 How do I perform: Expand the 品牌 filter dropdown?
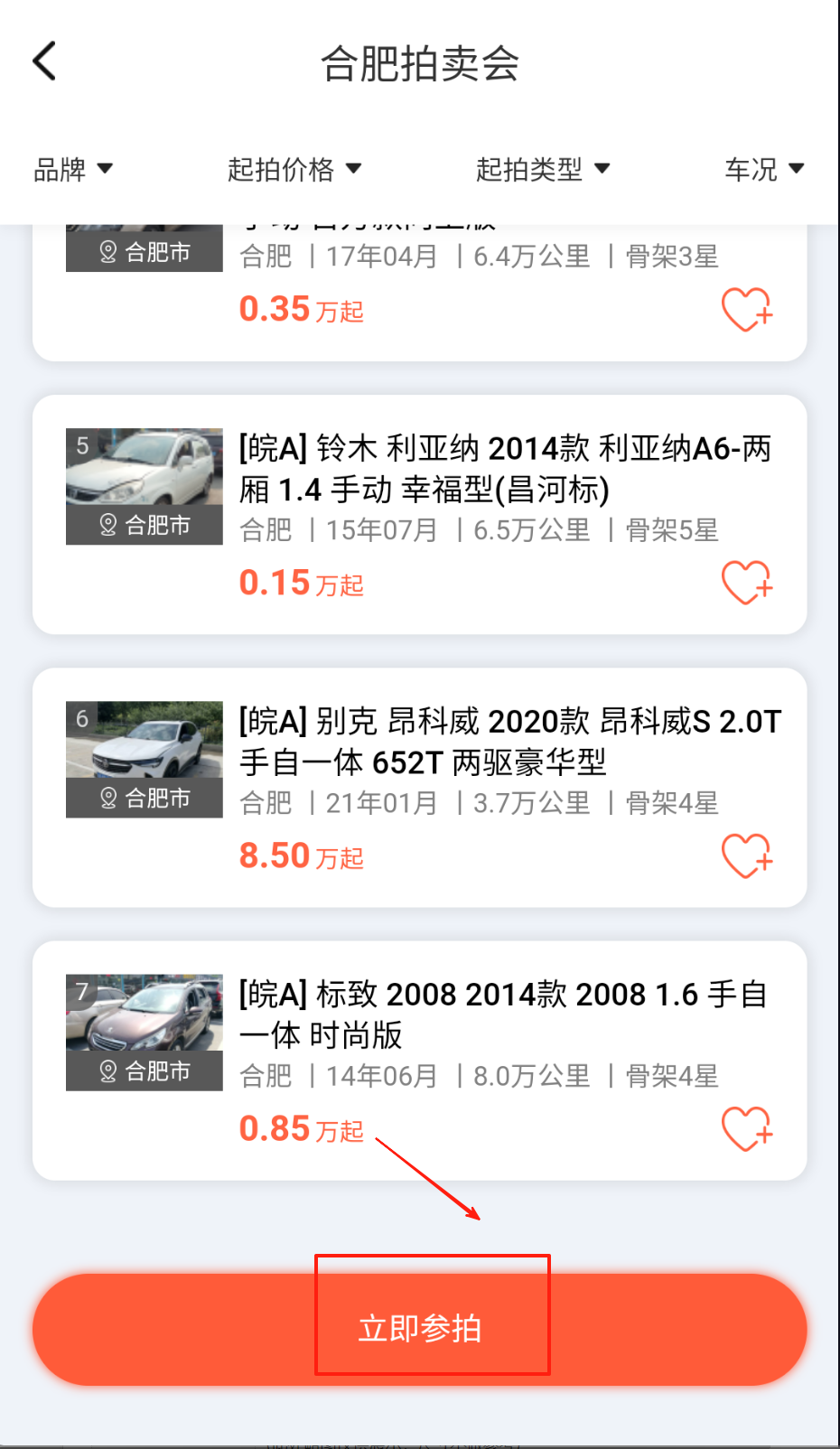click(x=73, y=169)
